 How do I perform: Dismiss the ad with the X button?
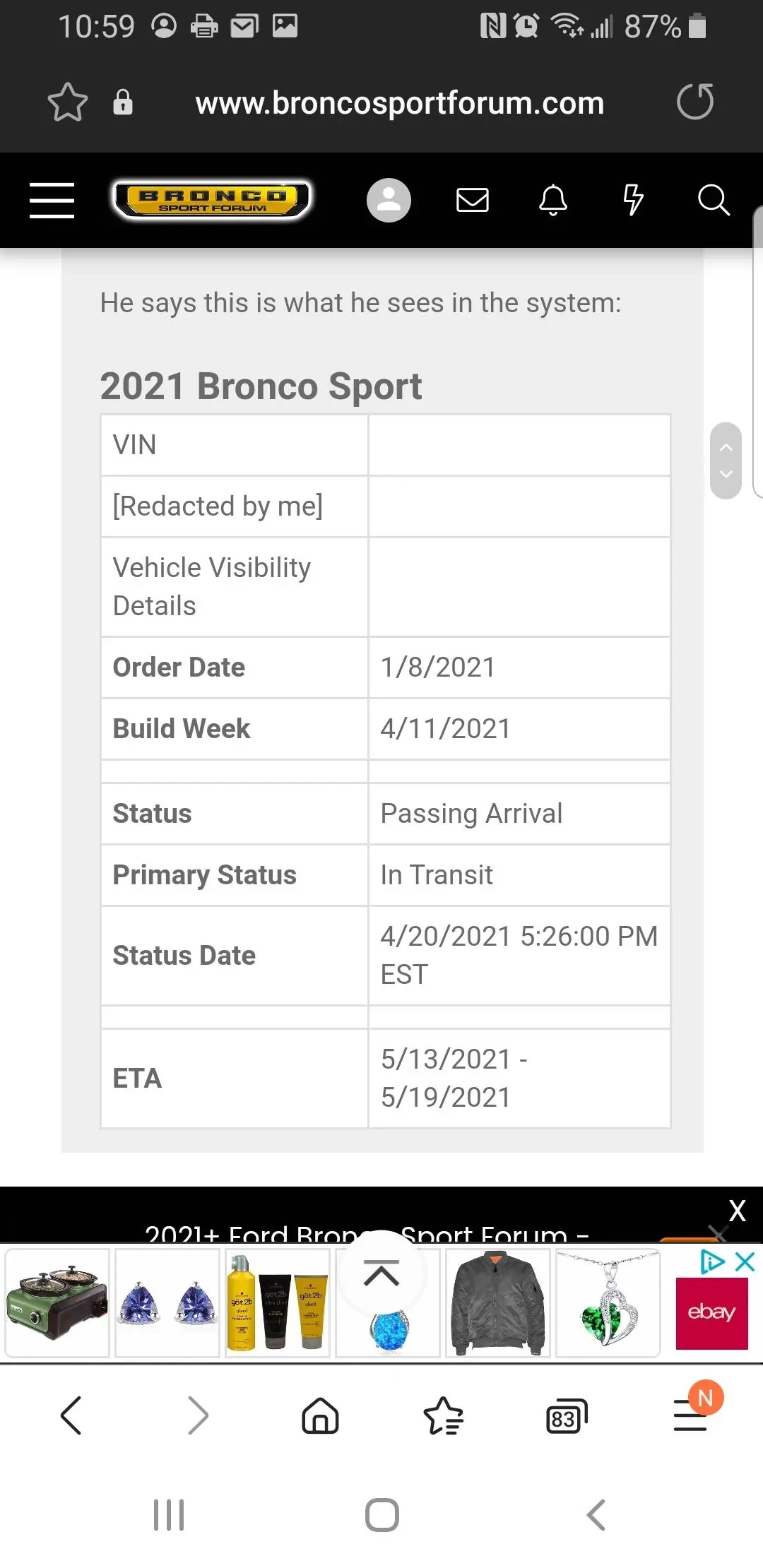coord(738,1211)
